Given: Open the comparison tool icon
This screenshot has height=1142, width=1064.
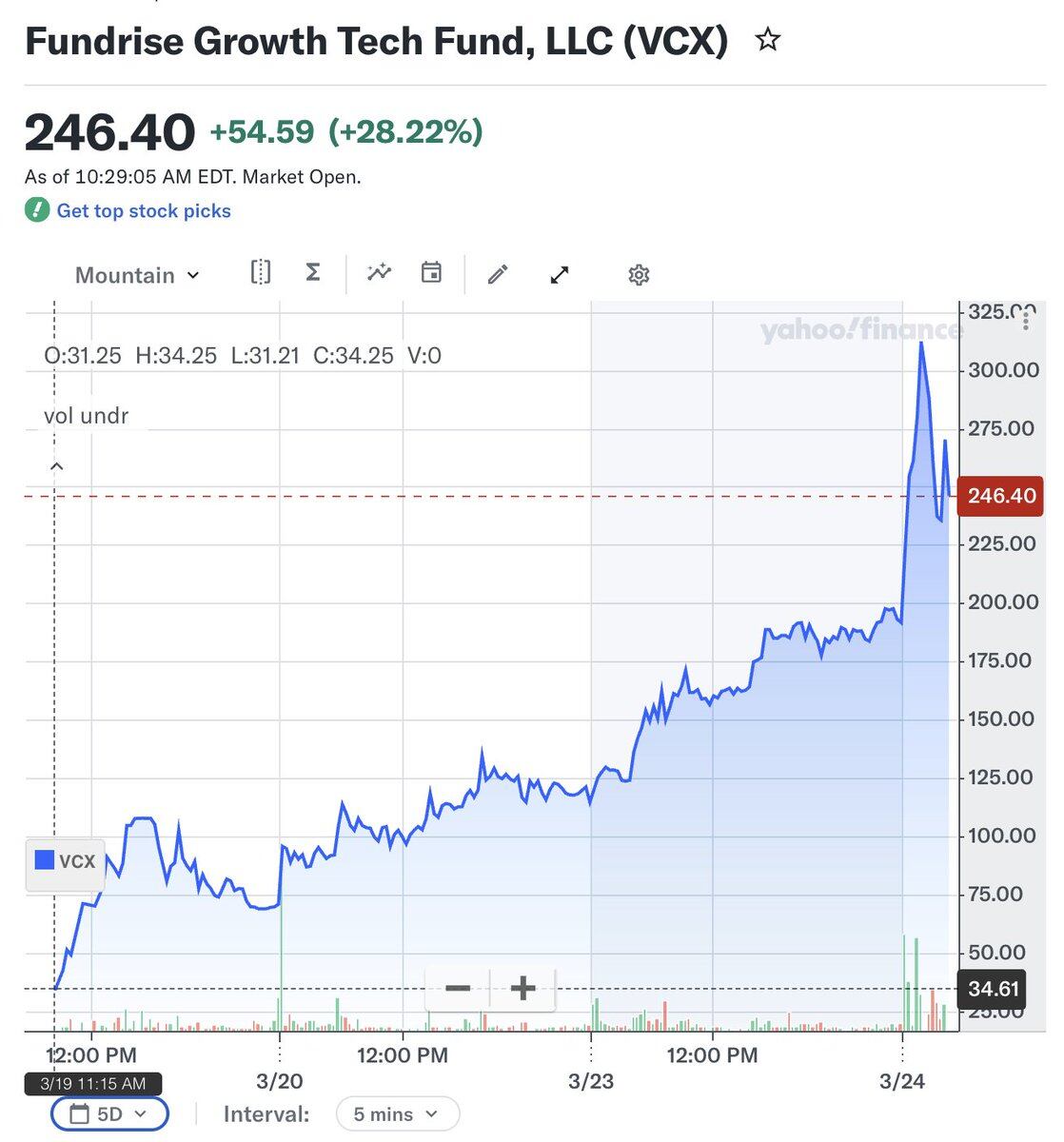Looking at the screenshot, I should click(x=260, y=273).
